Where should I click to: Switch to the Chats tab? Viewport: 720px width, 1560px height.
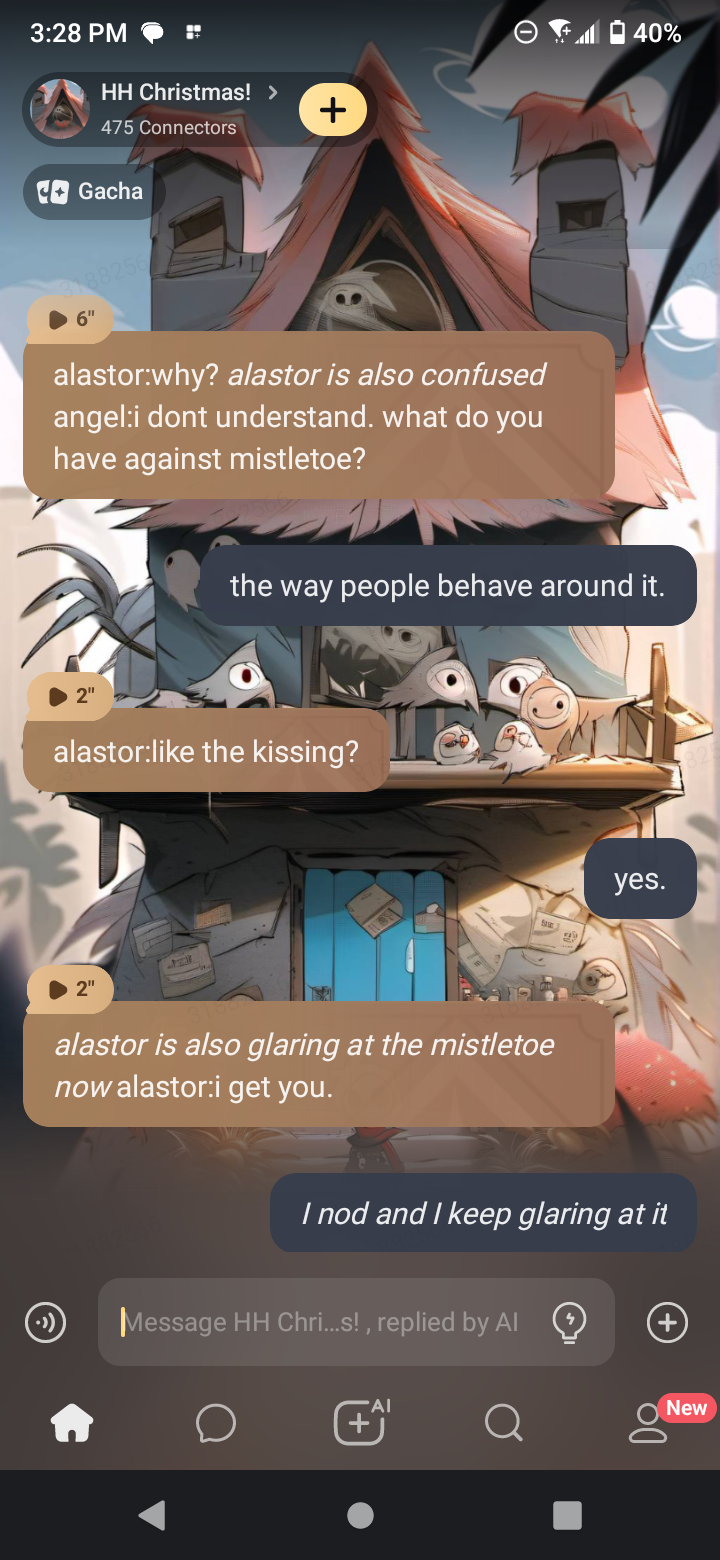[216, 1422]
